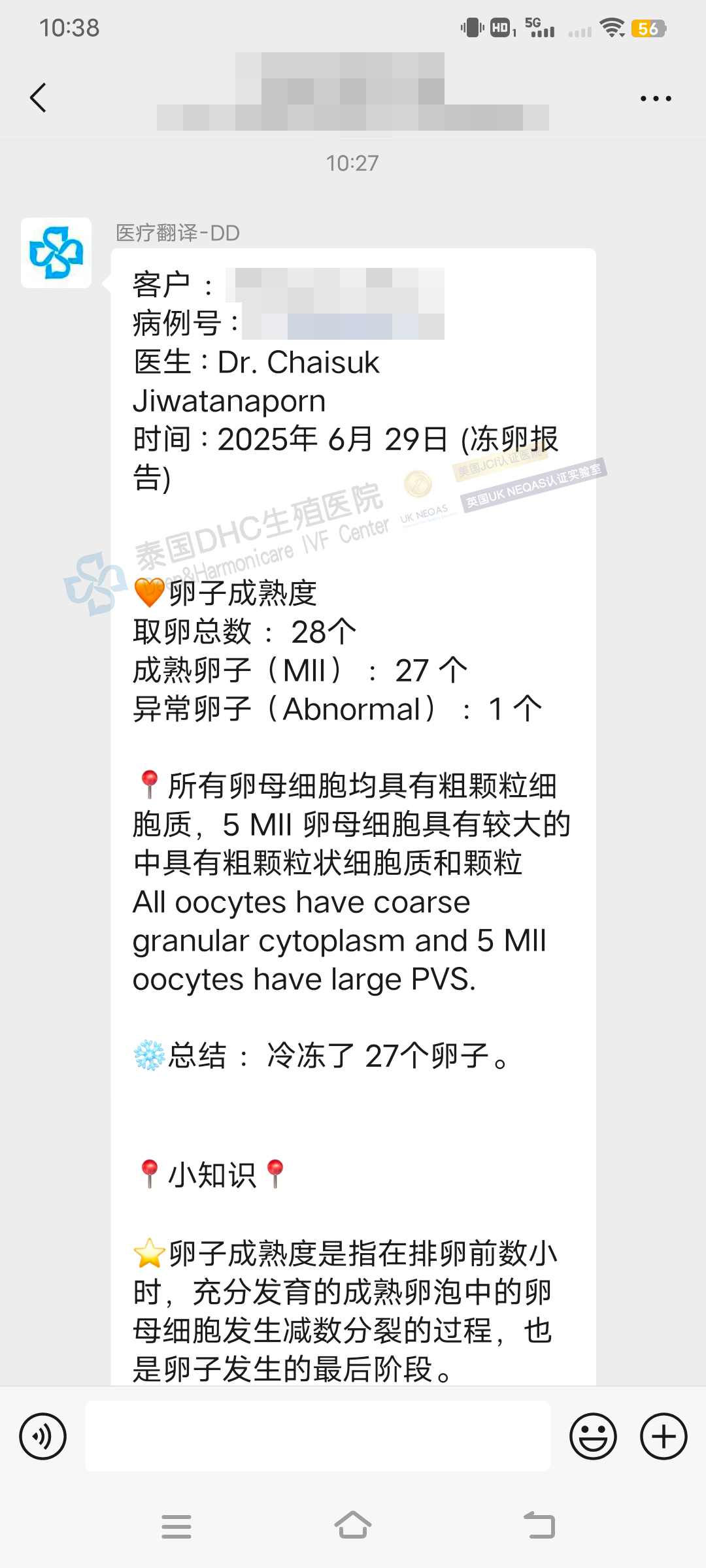706x1568 pixels.
Task: Switch to voice message input
Action: tap(43, 1436)
